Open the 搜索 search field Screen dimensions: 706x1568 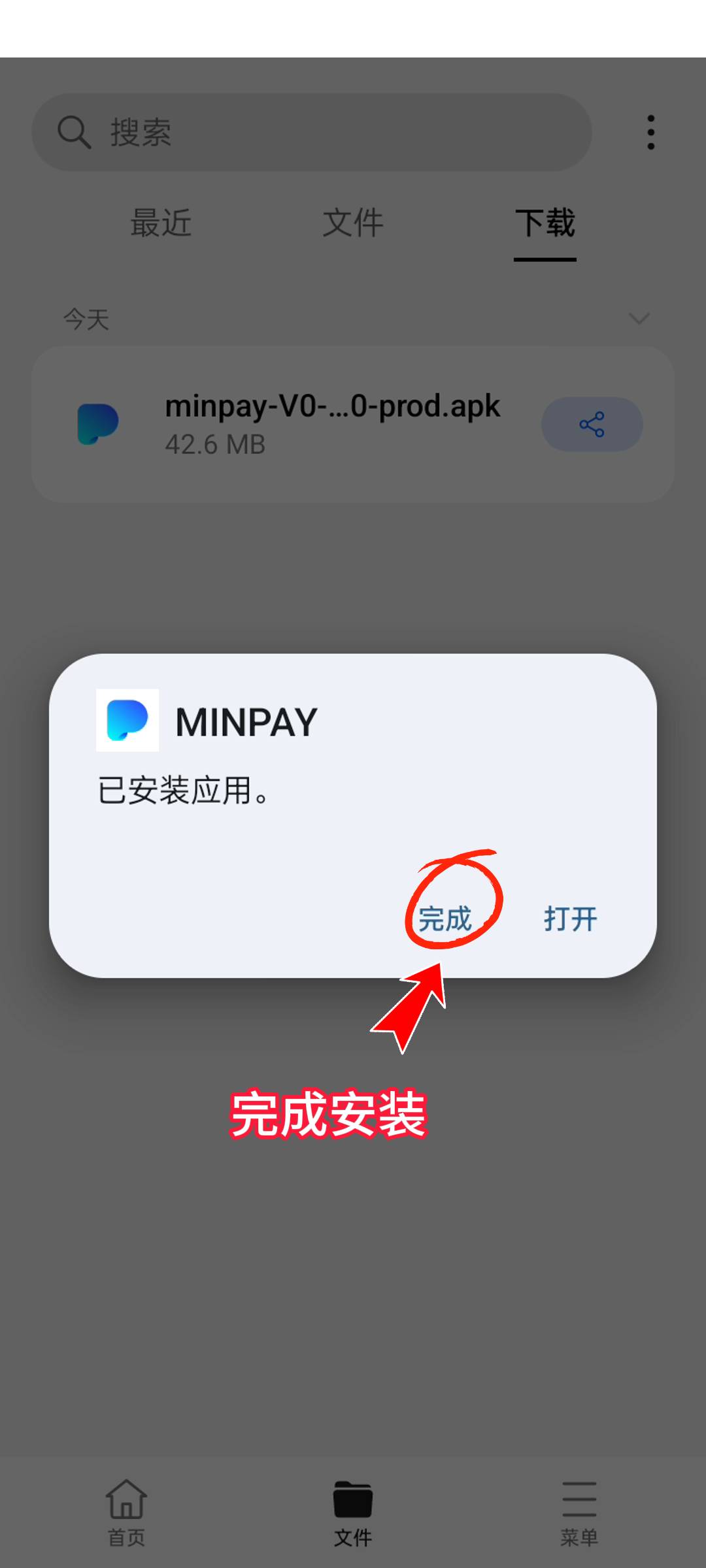pos(311,133)
